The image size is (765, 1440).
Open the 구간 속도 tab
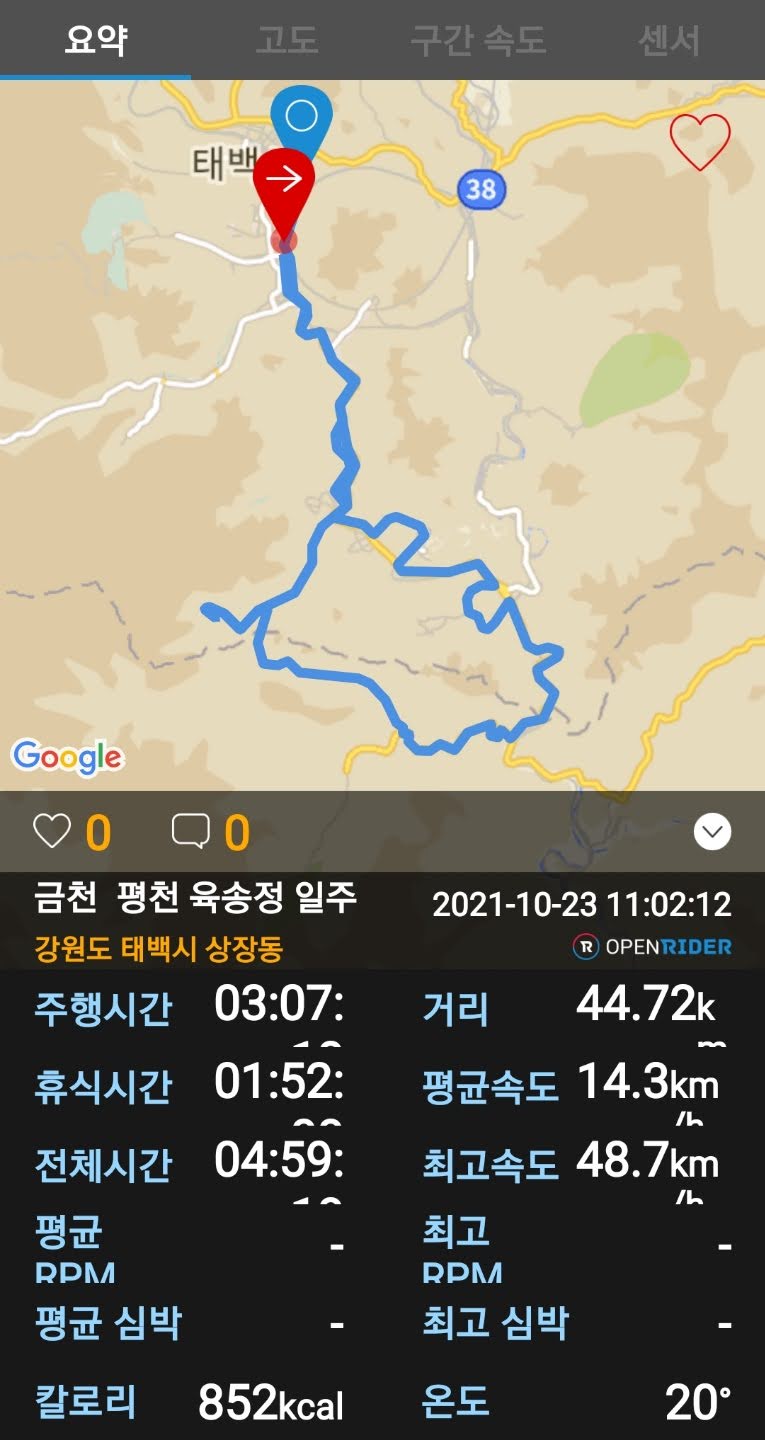click(478, 40)
